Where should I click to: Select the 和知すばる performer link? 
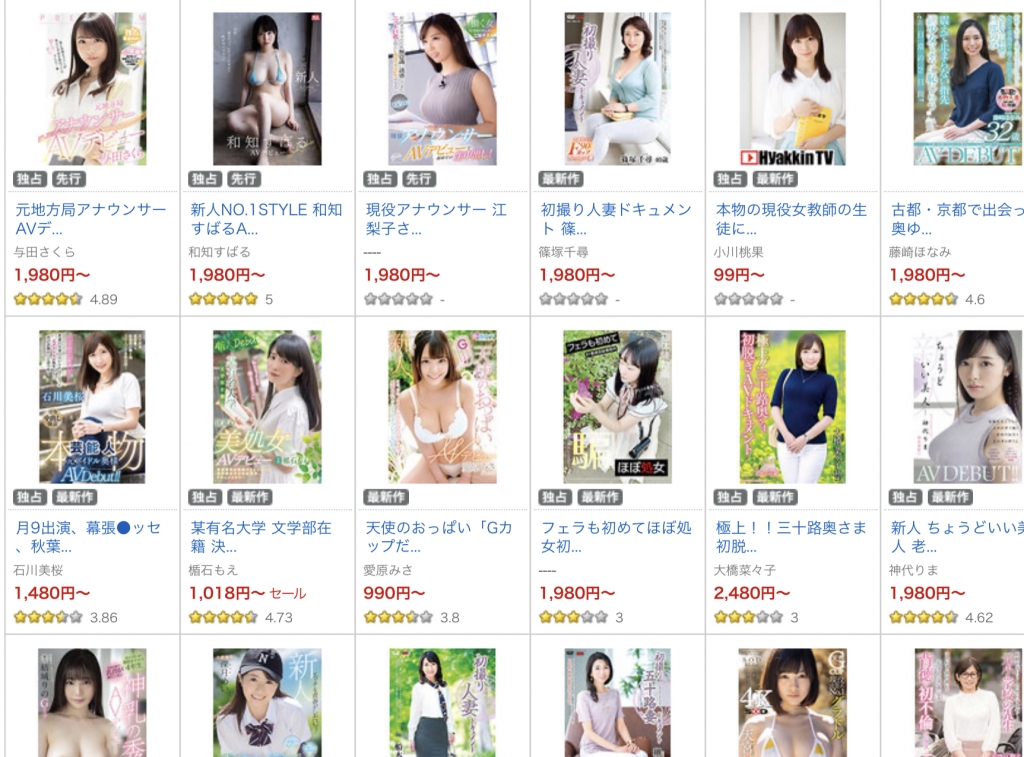(x=219, y=252)
